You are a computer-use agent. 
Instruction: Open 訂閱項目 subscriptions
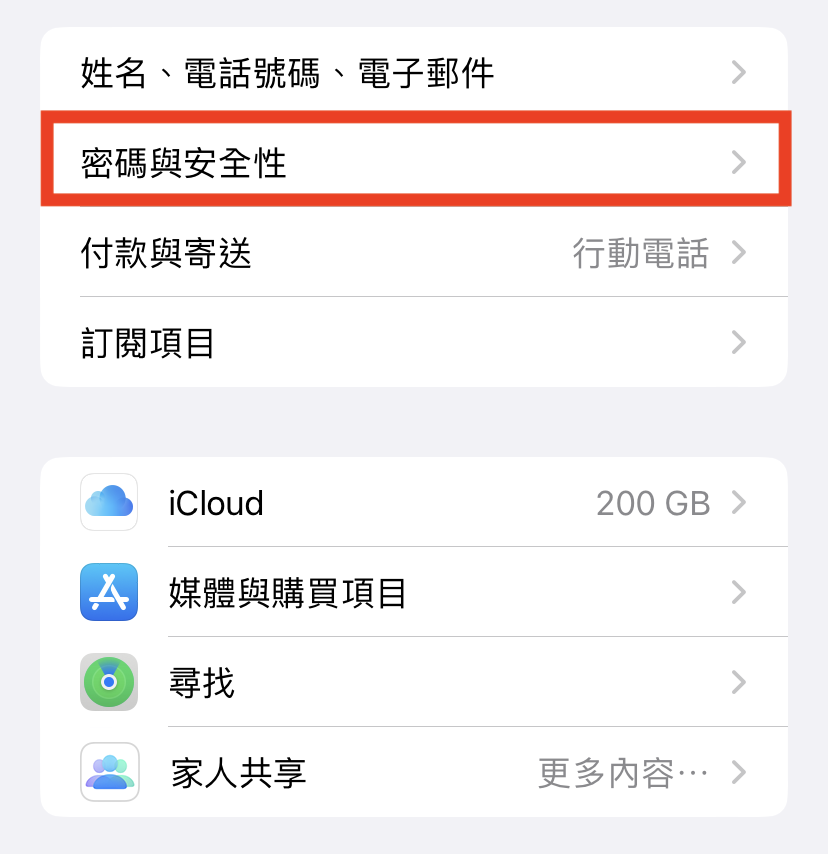(x=413, y=343)
